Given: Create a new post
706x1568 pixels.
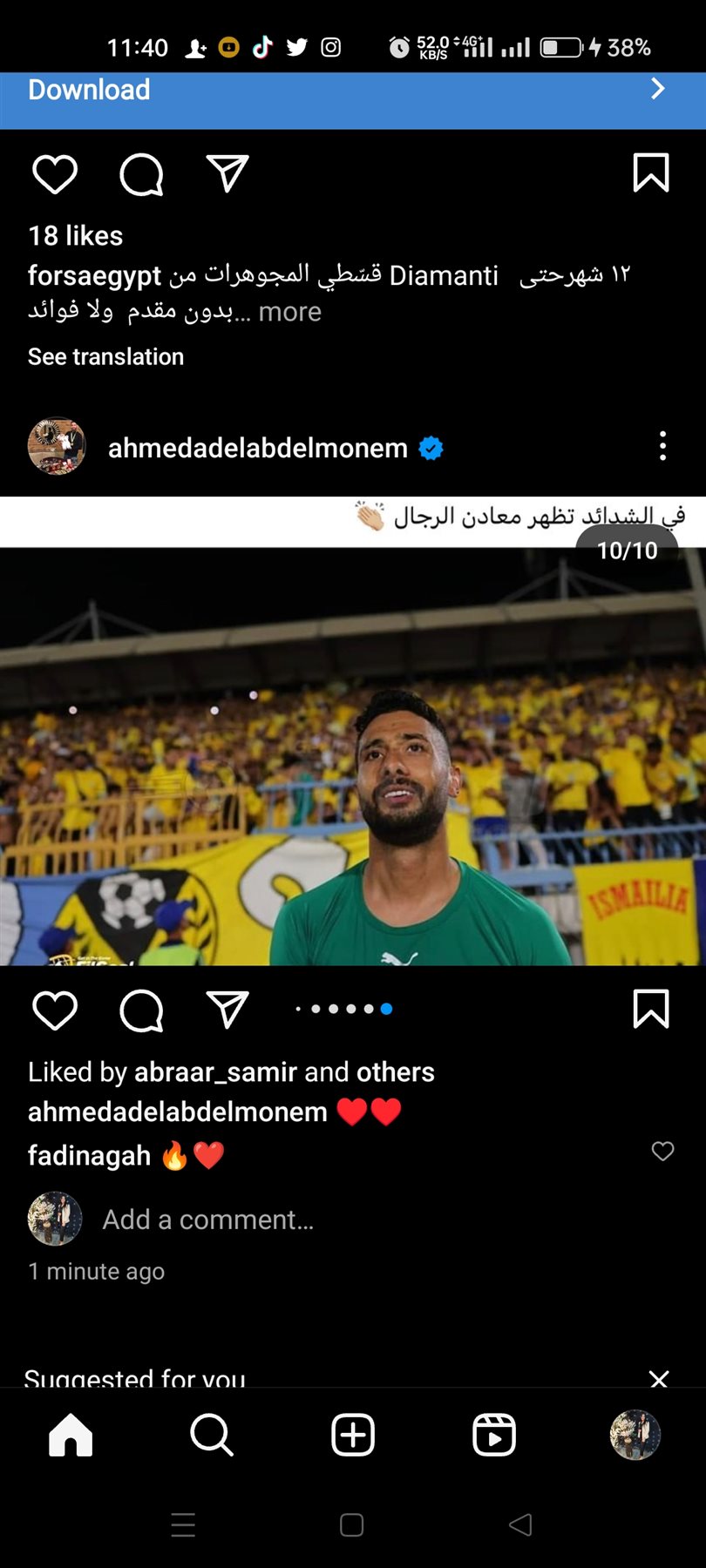Looking at the screenshot, I should [353, 1435].
